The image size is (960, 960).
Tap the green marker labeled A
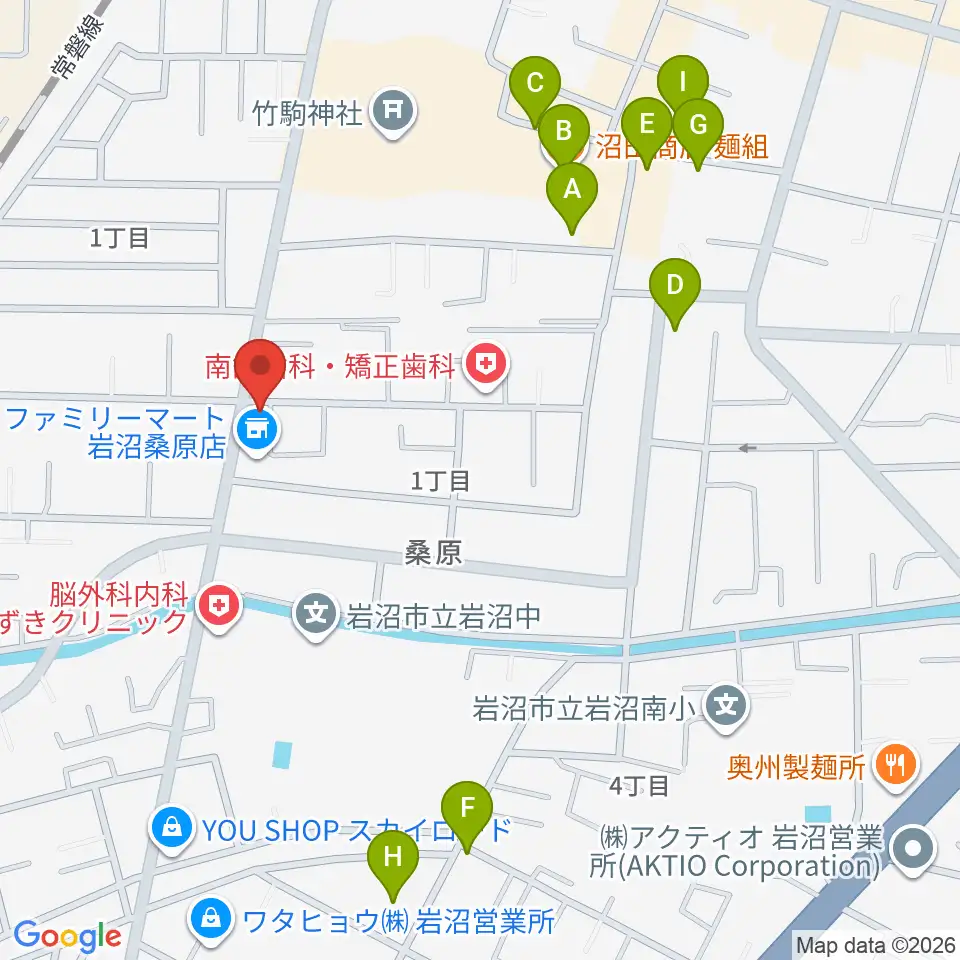572,197
